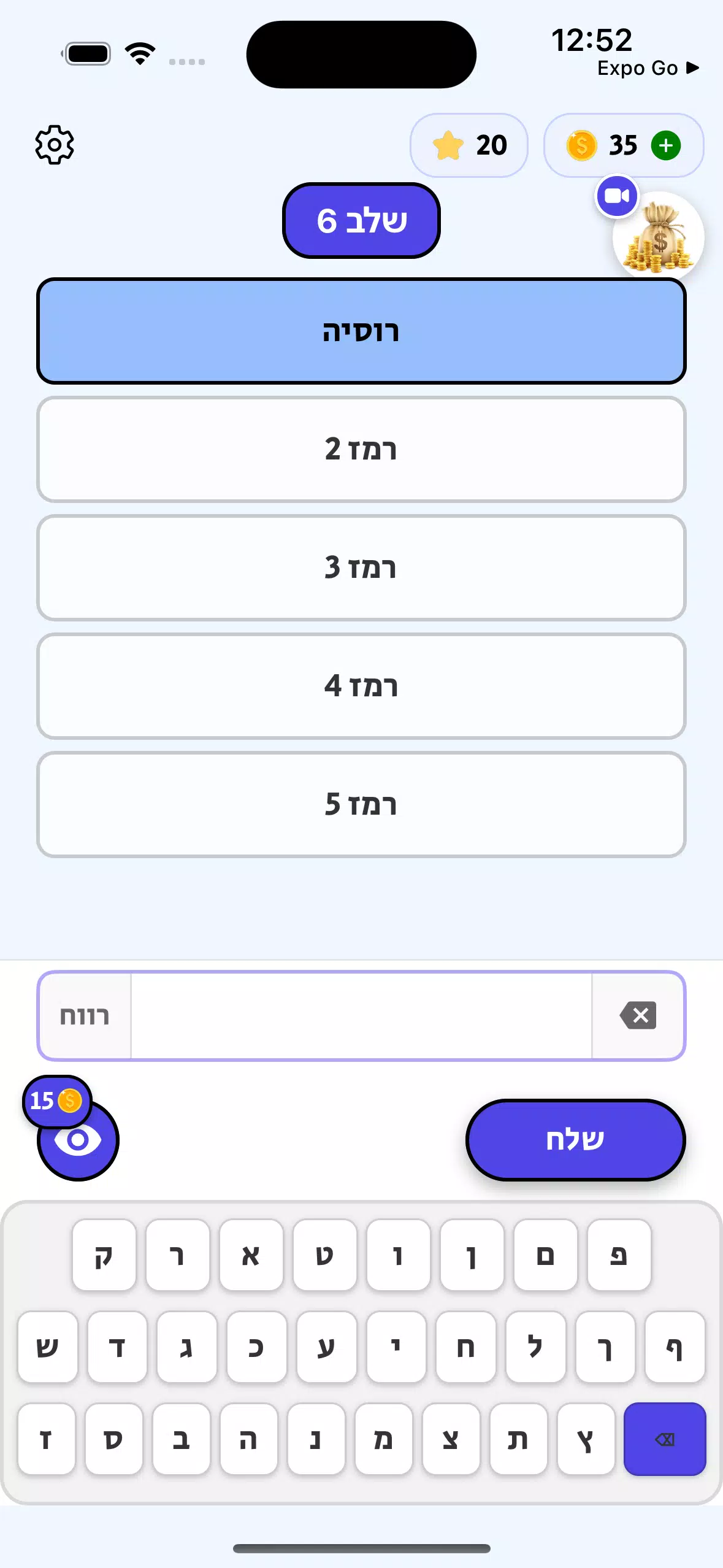Image resolution: width=723 pixels, height=1568 pixels.
Task: Click the green plus to buy more coins
Action: (x=666, y=145)
